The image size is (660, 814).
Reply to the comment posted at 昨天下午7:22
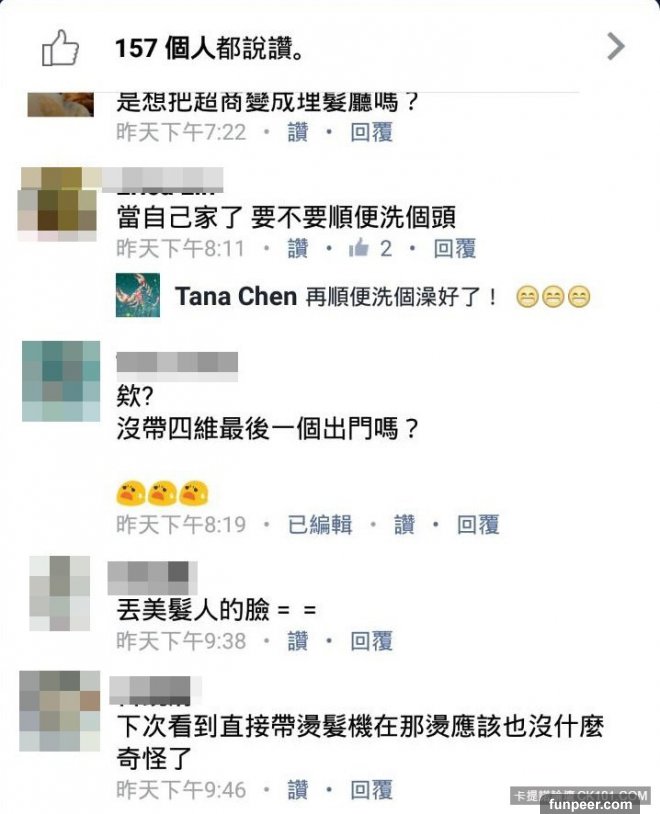371,132
